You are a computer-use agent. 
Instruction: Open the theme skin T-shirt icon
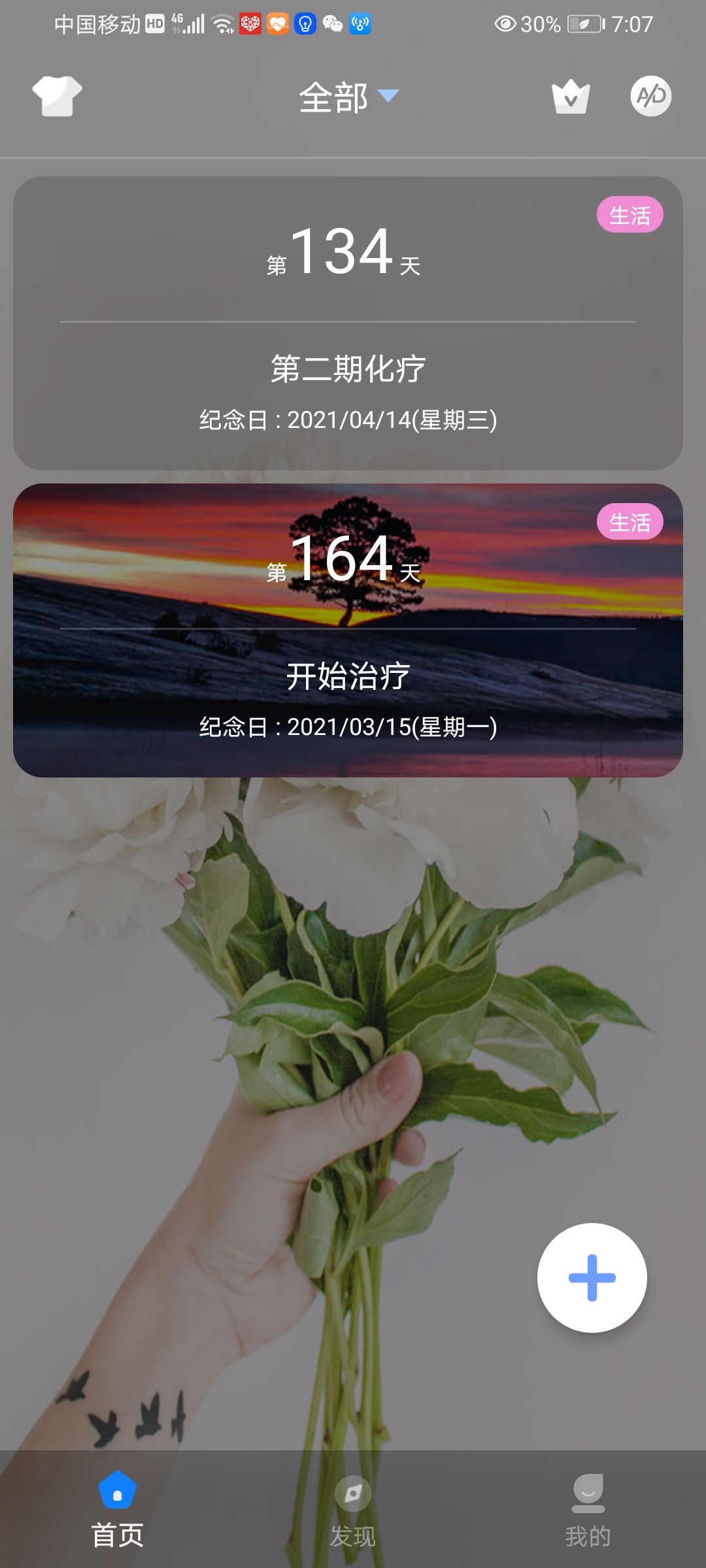[x=58, y=96]
